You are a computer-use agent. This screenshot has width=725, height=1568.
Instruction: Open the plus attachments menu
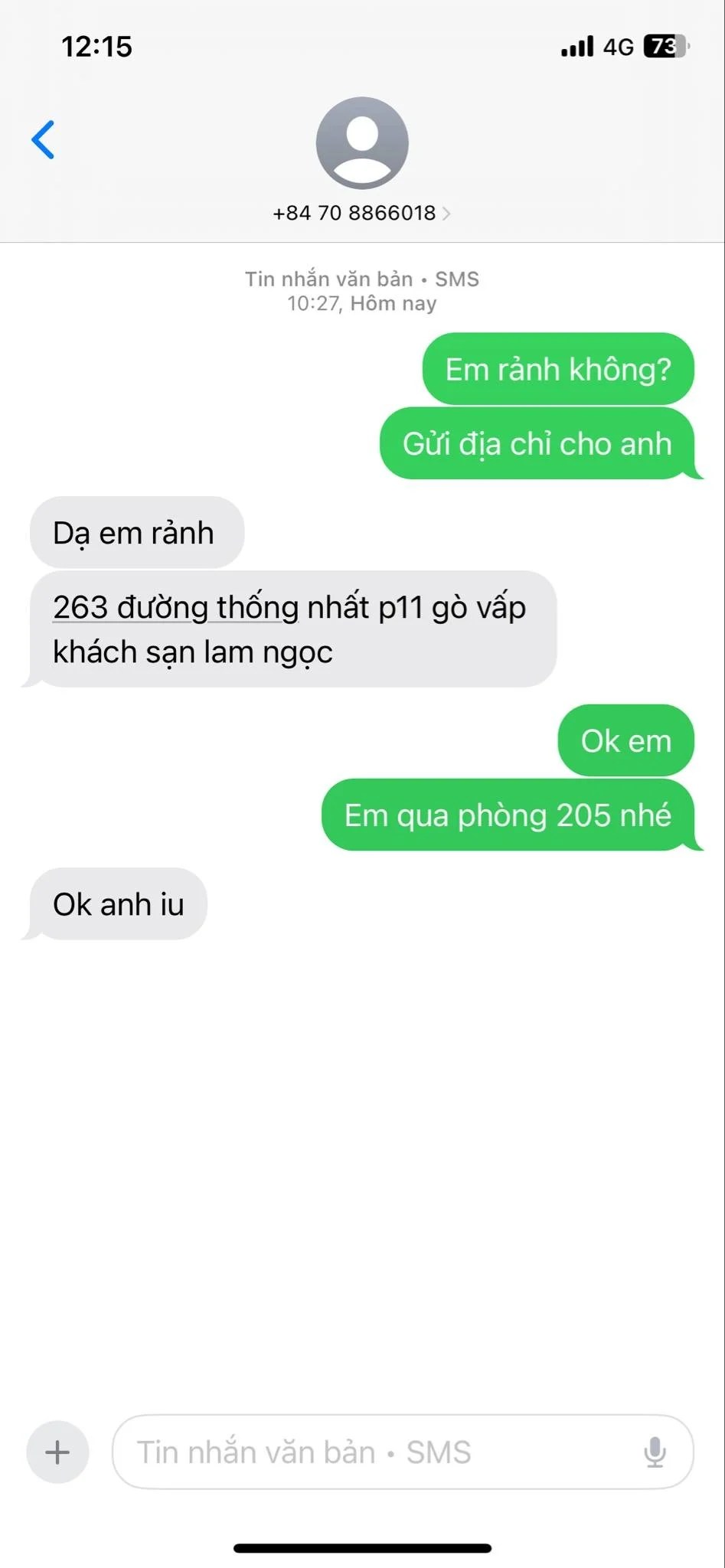[57, 1452]
